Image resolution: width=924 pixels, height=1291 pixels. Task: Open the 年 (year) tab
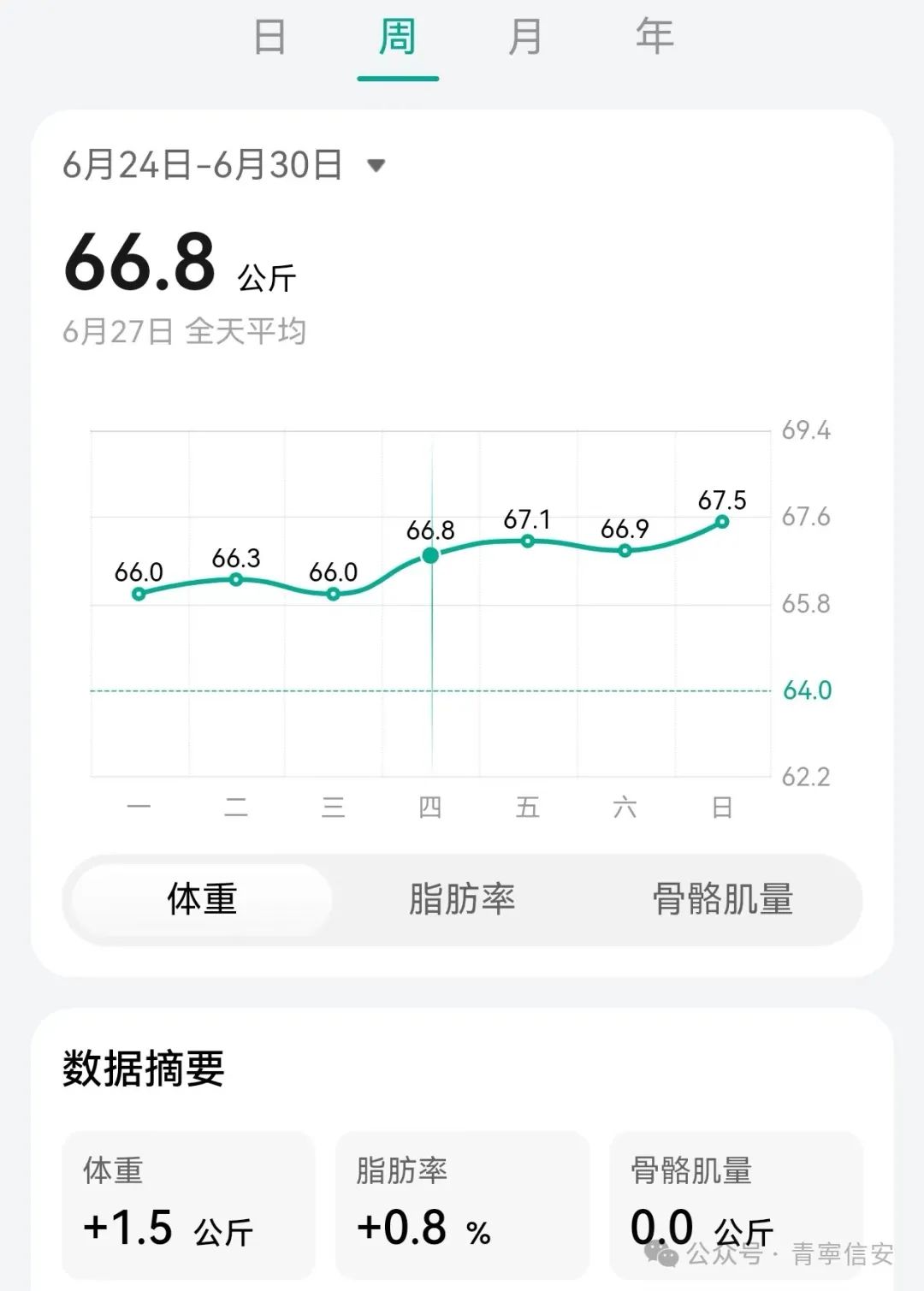[654, 38]
